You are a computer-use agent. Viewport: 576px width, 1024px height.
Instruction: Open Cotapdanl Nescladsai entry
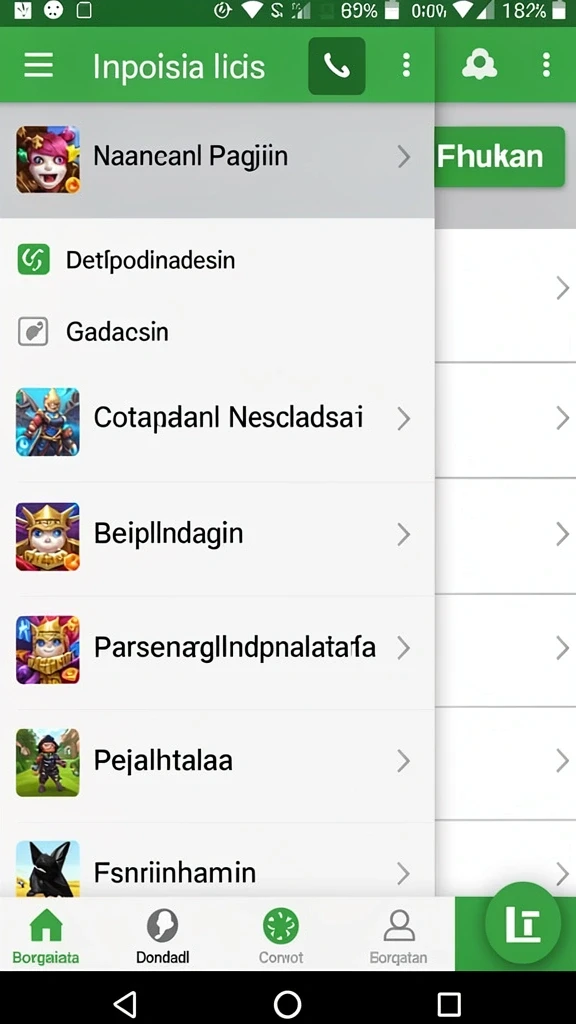pos(217,421)
